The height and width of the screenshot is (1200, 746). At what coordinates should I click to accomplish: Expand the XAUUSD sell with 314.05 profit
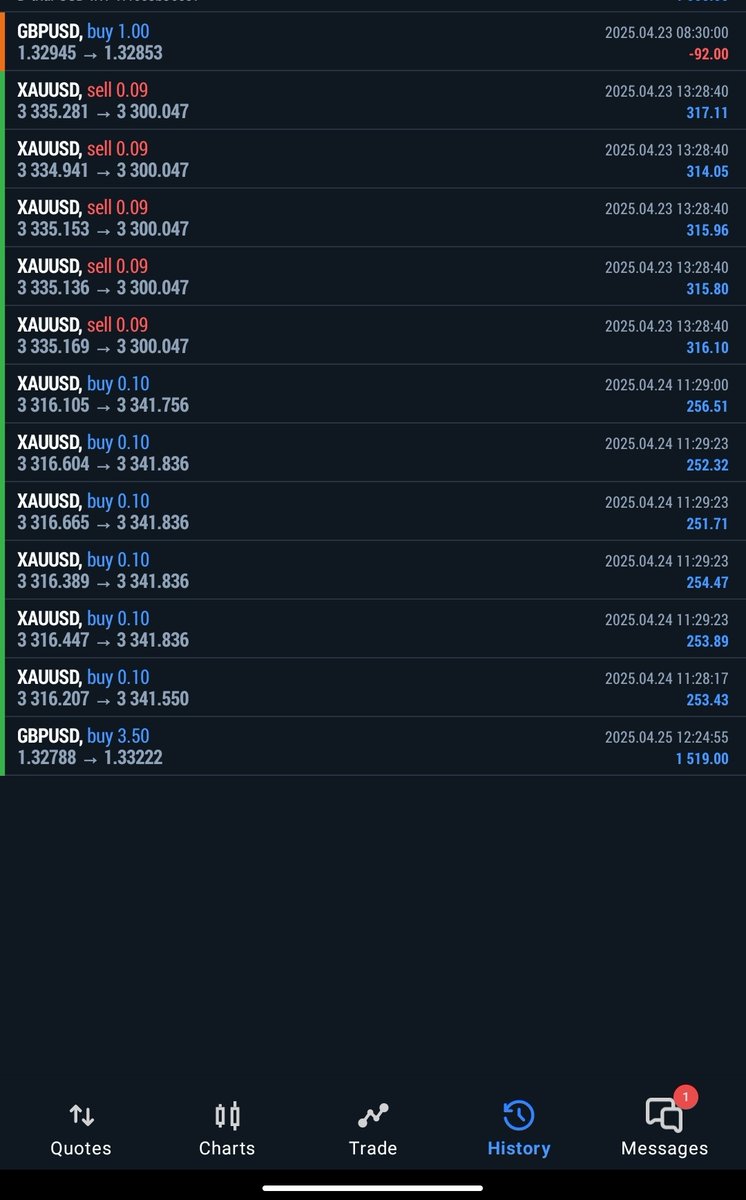point(373,159)
